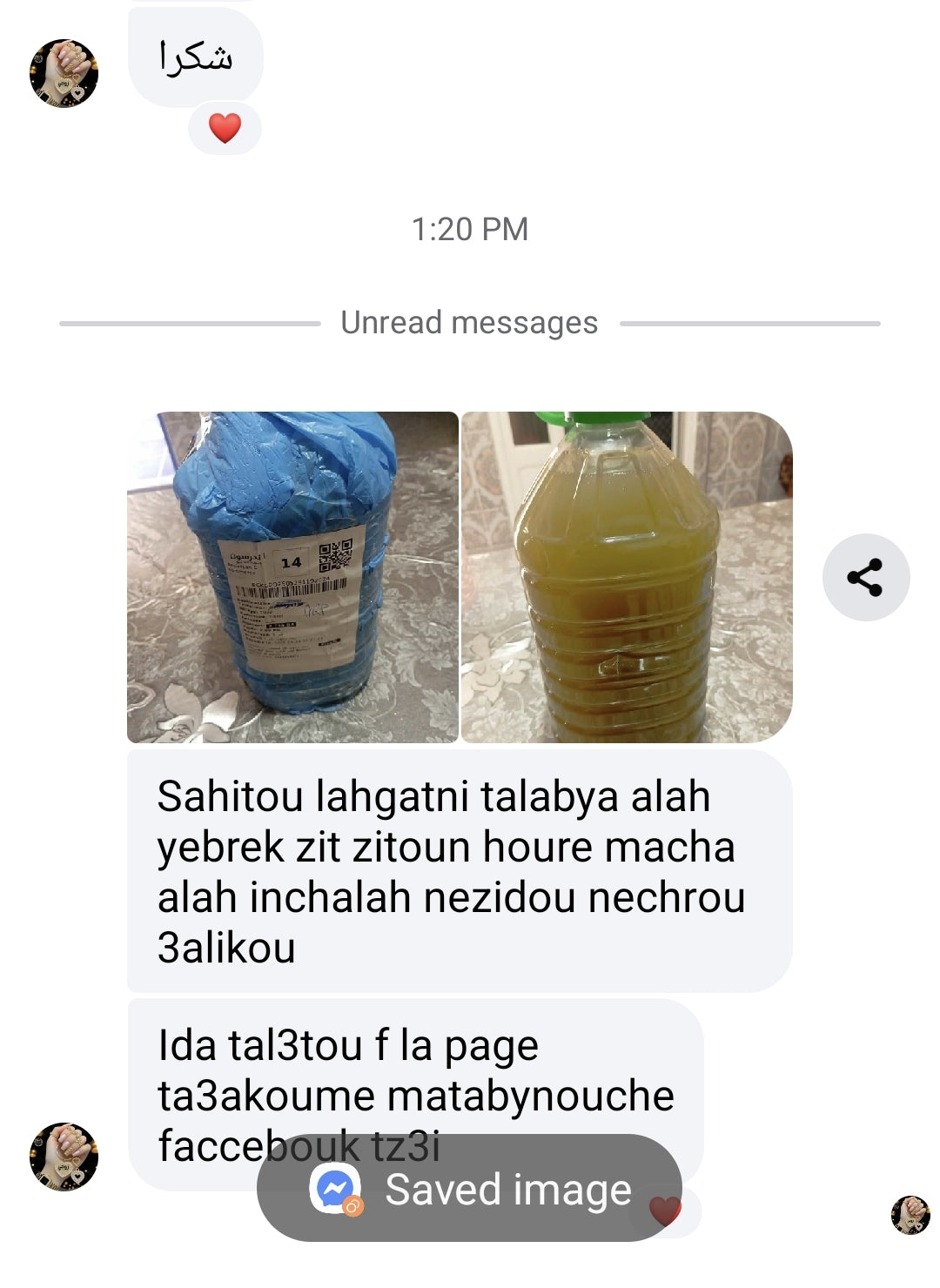
Task: Open the blue wrapped bottle photo
Action: click(292, 577)
